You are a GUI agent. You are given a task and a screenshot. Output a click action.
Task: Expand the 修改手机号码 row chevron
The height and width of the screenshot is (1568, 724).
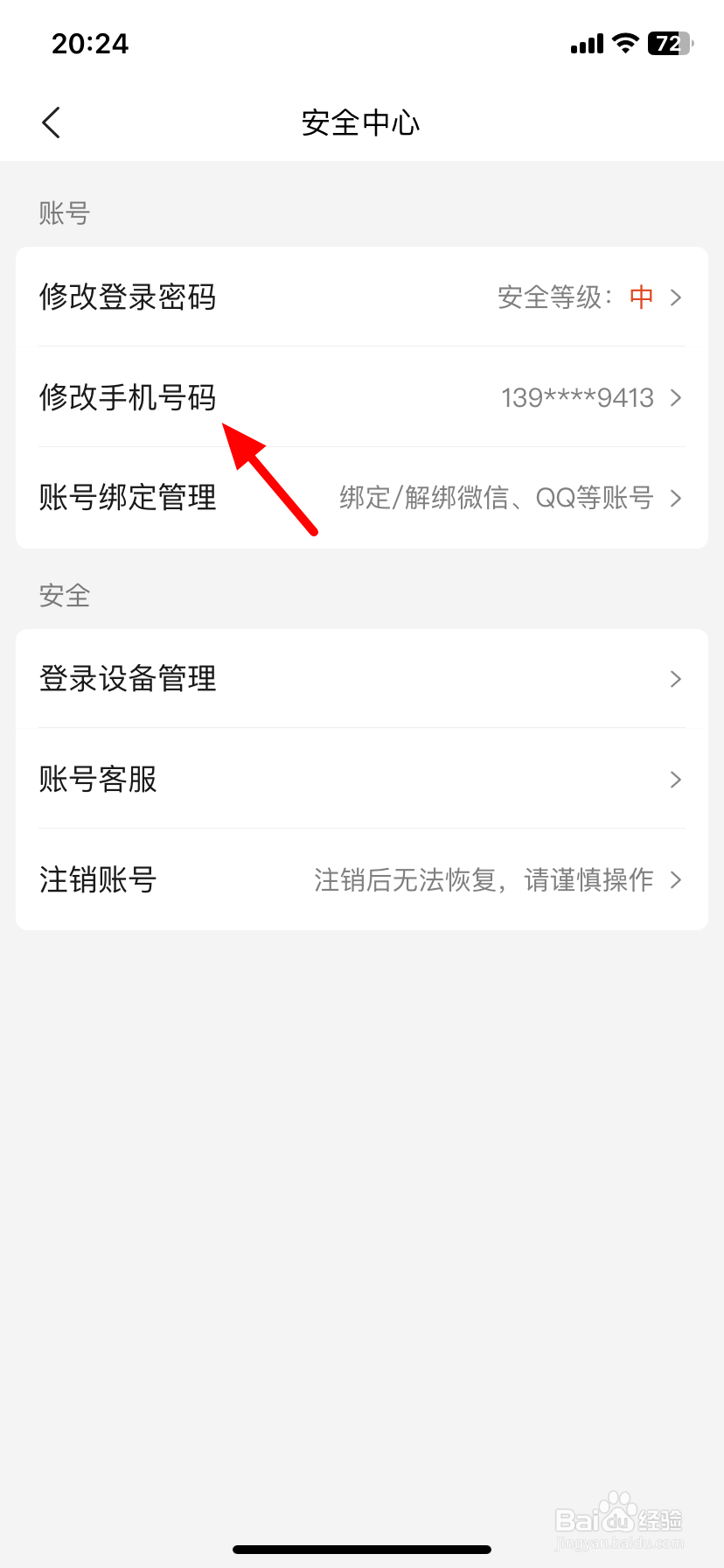pyautogui.click(x=675, y=397)
